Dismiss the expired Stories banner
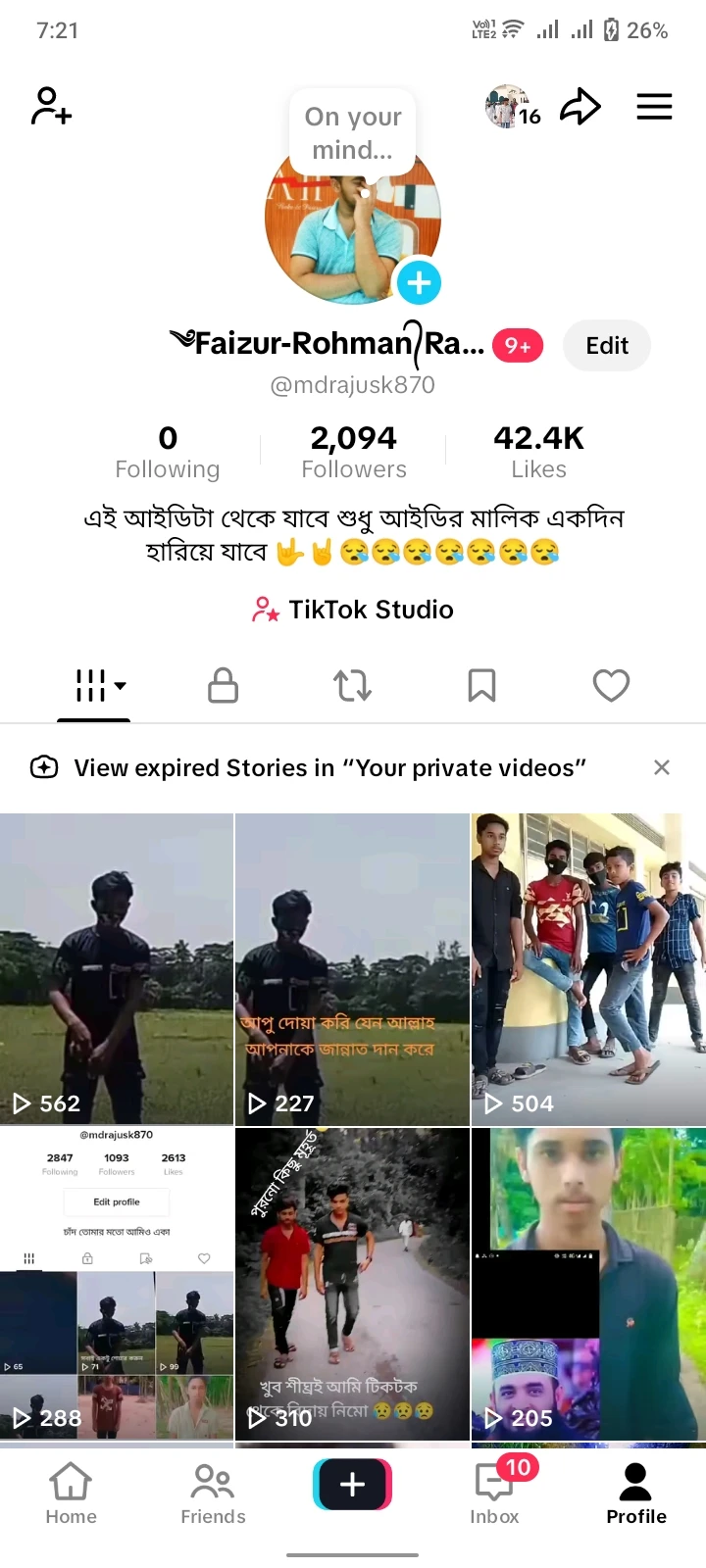 click(x=662, y=767)
